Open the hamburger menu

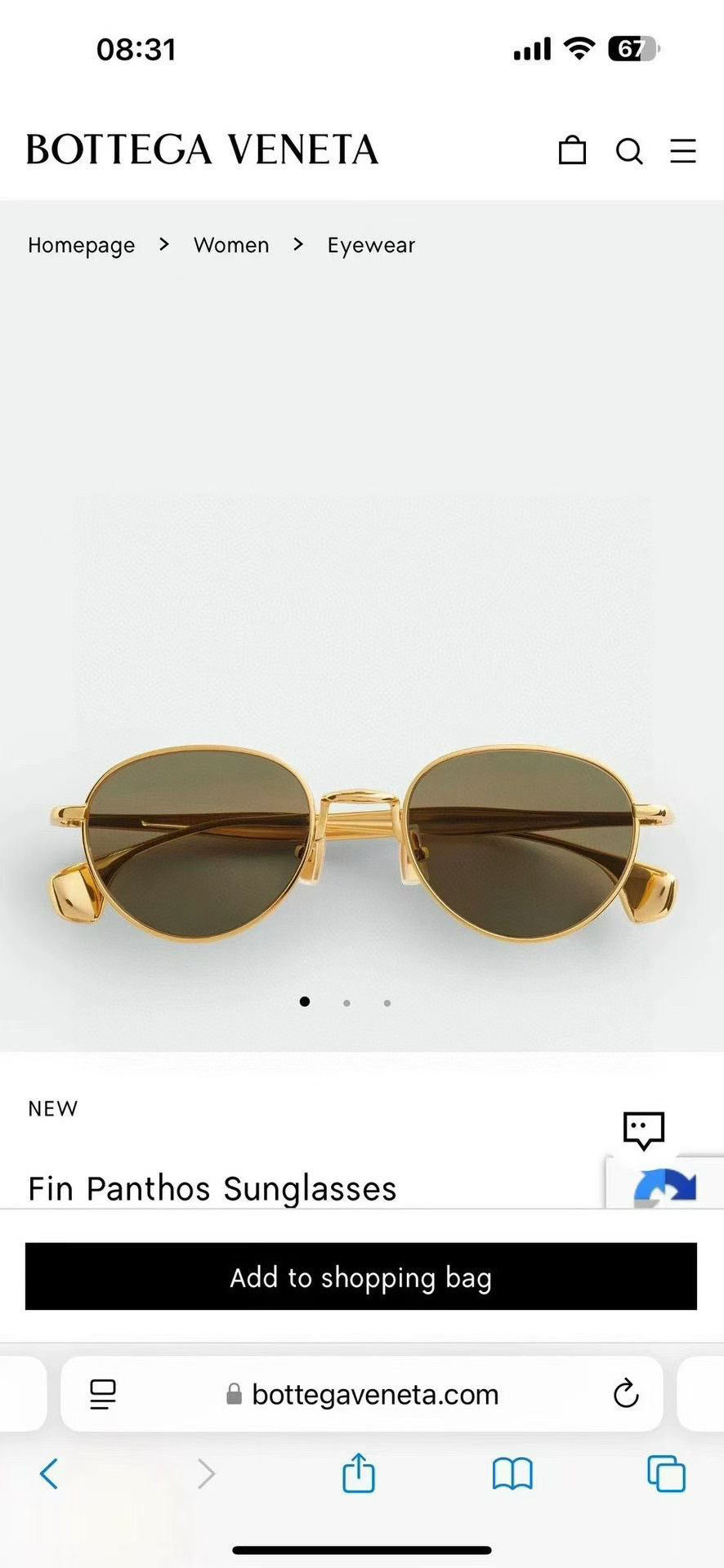click(x=683, y=151)
